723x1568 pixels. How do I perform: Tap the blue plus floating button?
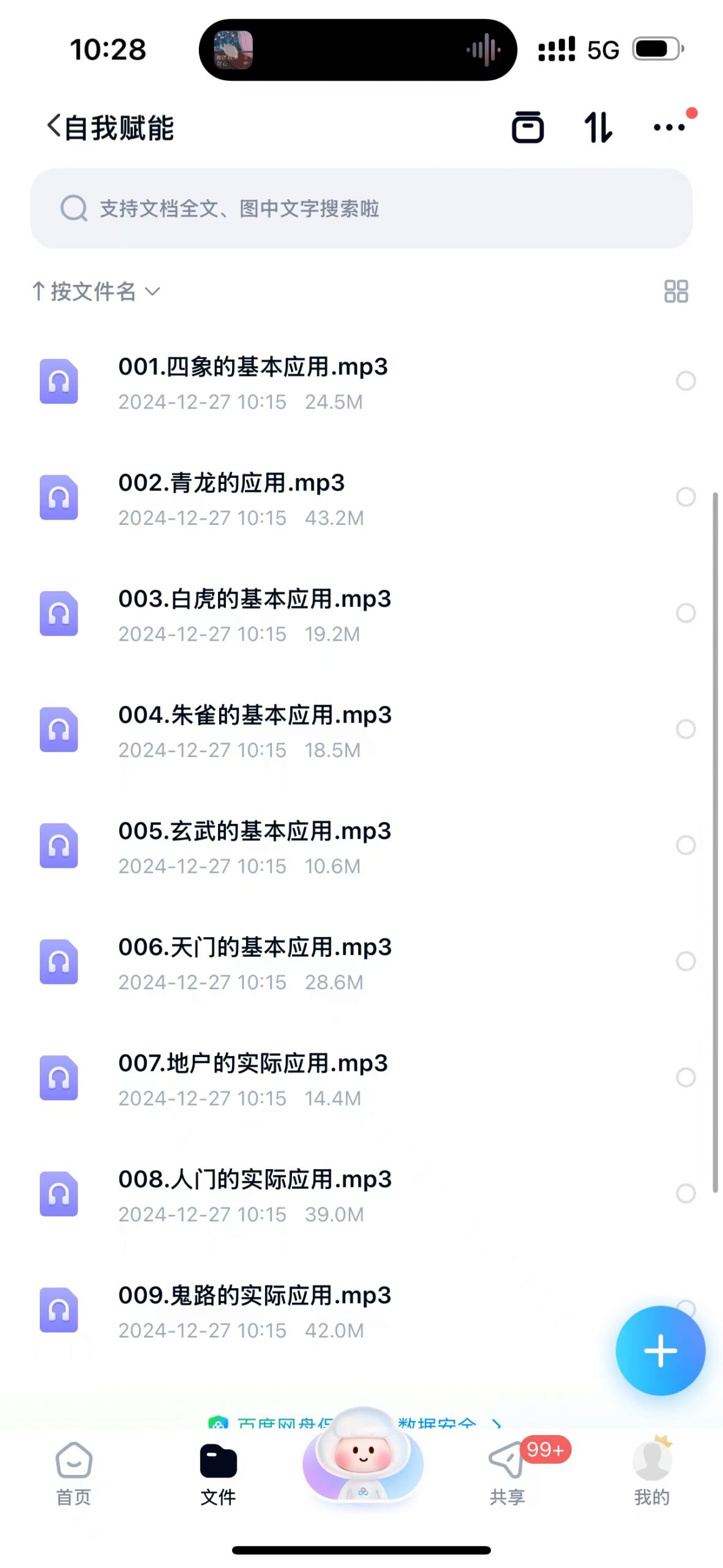[660, 1351]
